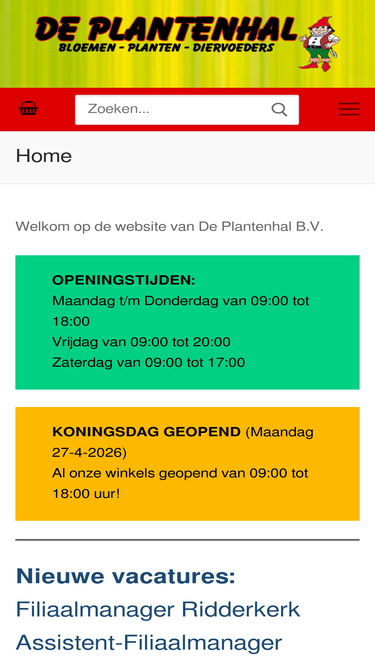
Task: Tap the magnifying glass search icon
Action: coord(279,110)
